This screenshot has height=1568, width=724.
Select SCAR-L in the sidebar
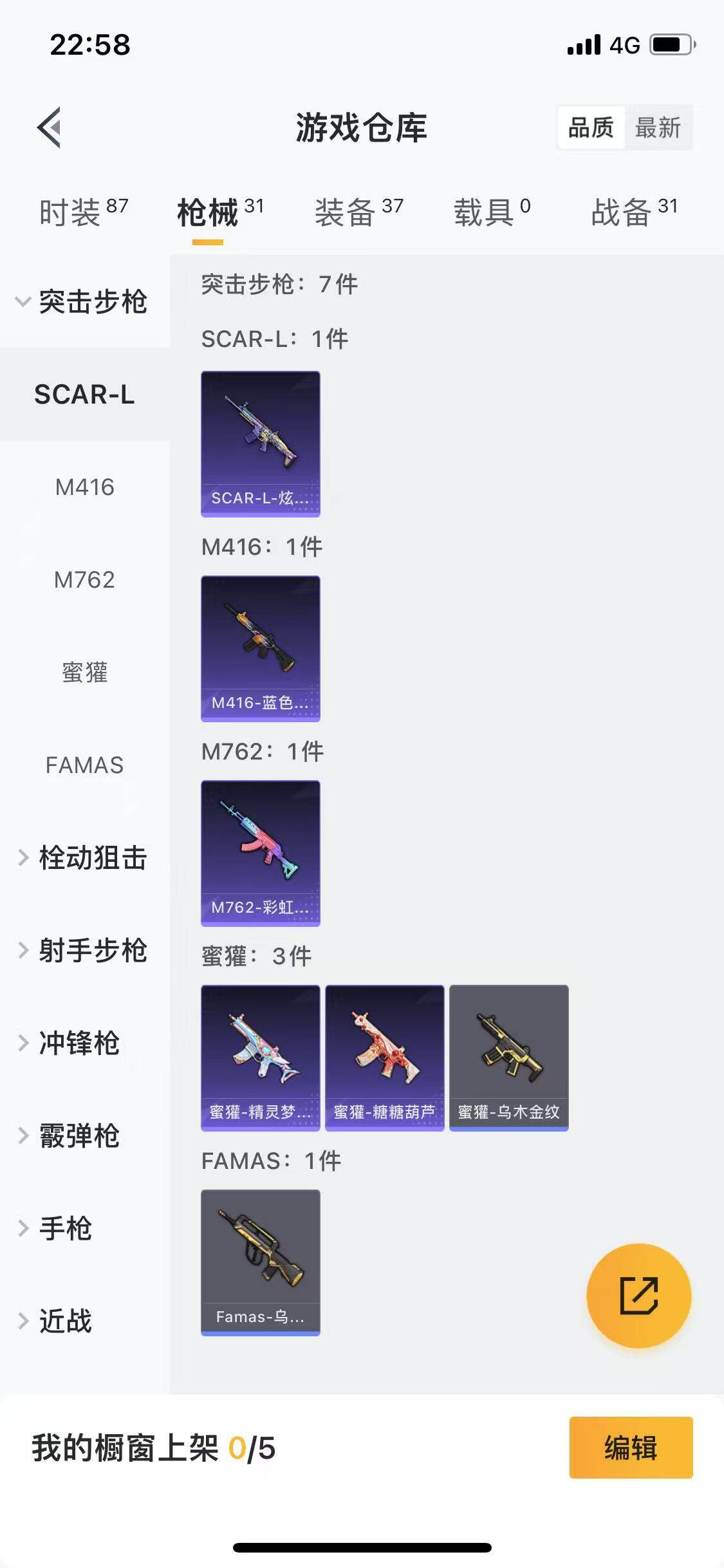click(84, 395)
